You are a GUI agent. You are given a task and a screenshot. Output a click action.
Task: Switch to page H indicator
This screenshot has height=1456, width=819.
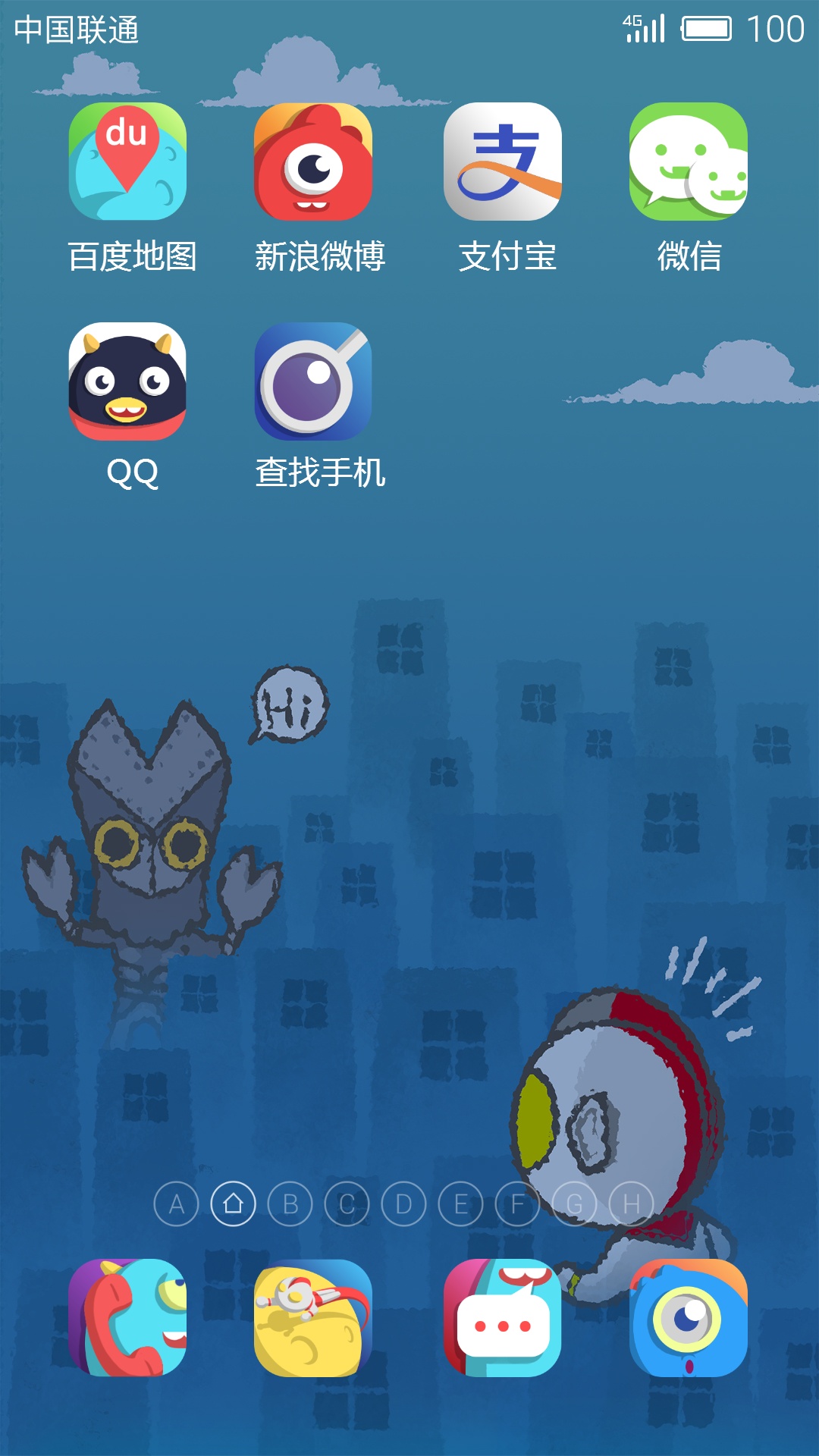pyautogui.click(x=632, y=1203)
